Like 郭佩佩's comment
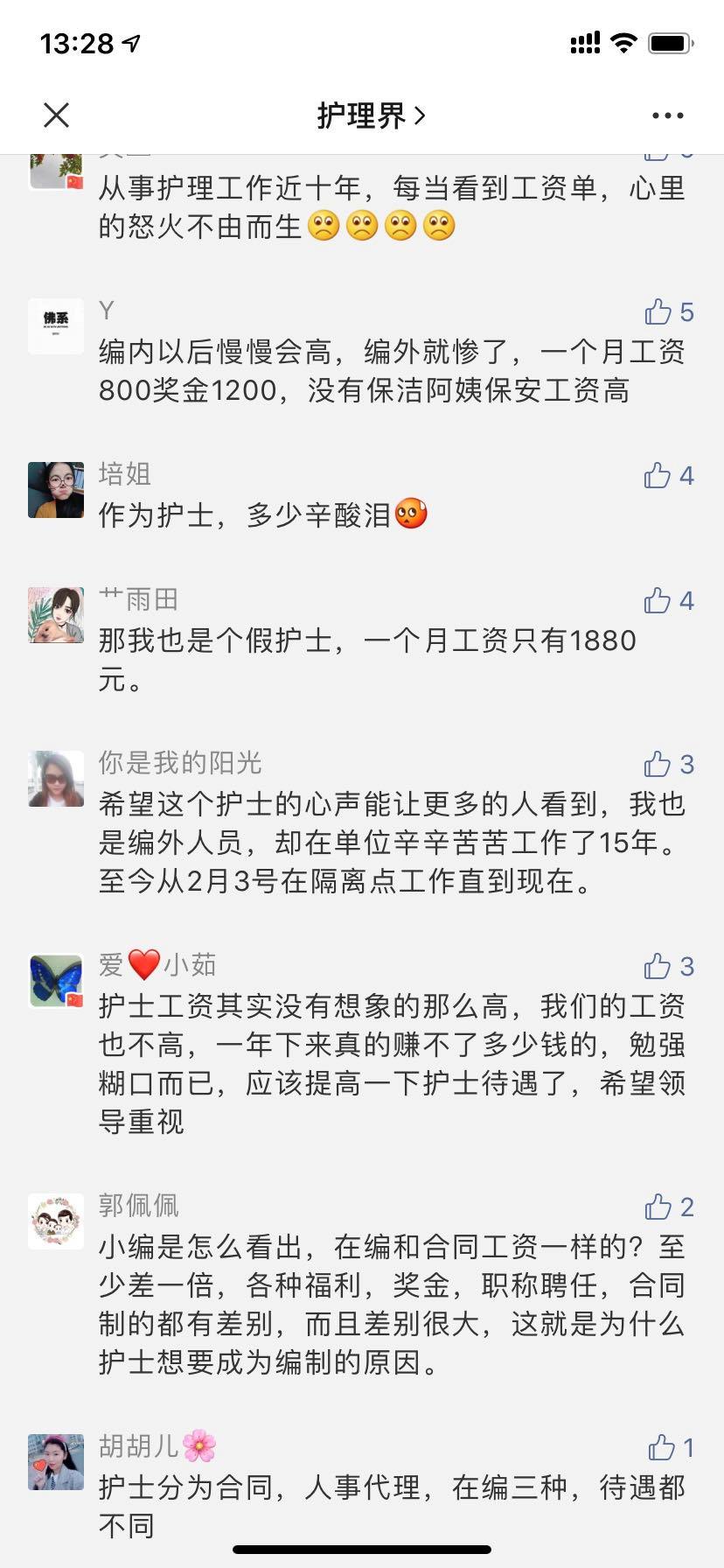Image resolution: width=724 pixels, height=1568 pixels. tap(669, 1207)
